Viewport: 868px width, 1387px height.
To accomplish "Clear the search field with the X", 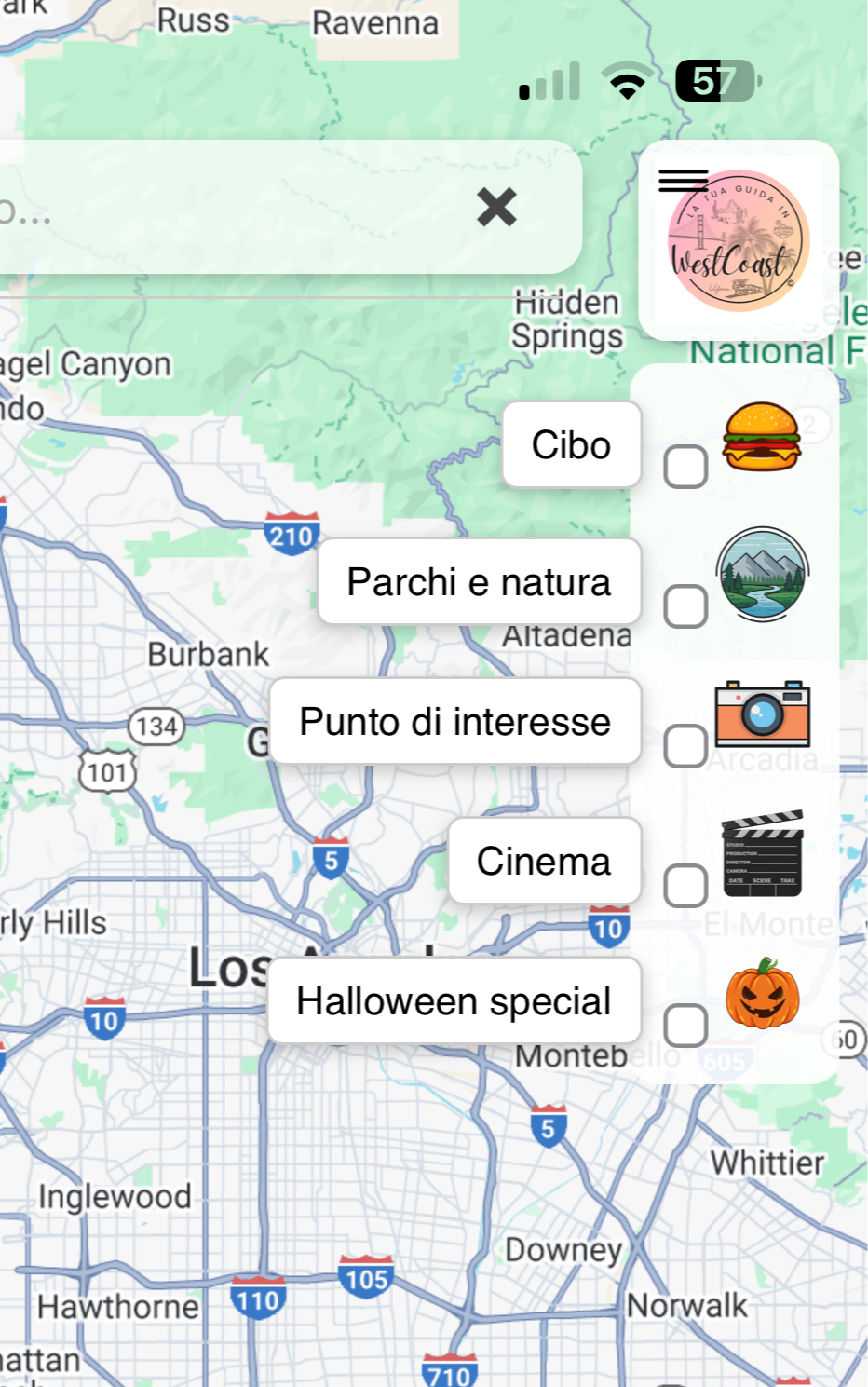I will (x=496, y=207).
